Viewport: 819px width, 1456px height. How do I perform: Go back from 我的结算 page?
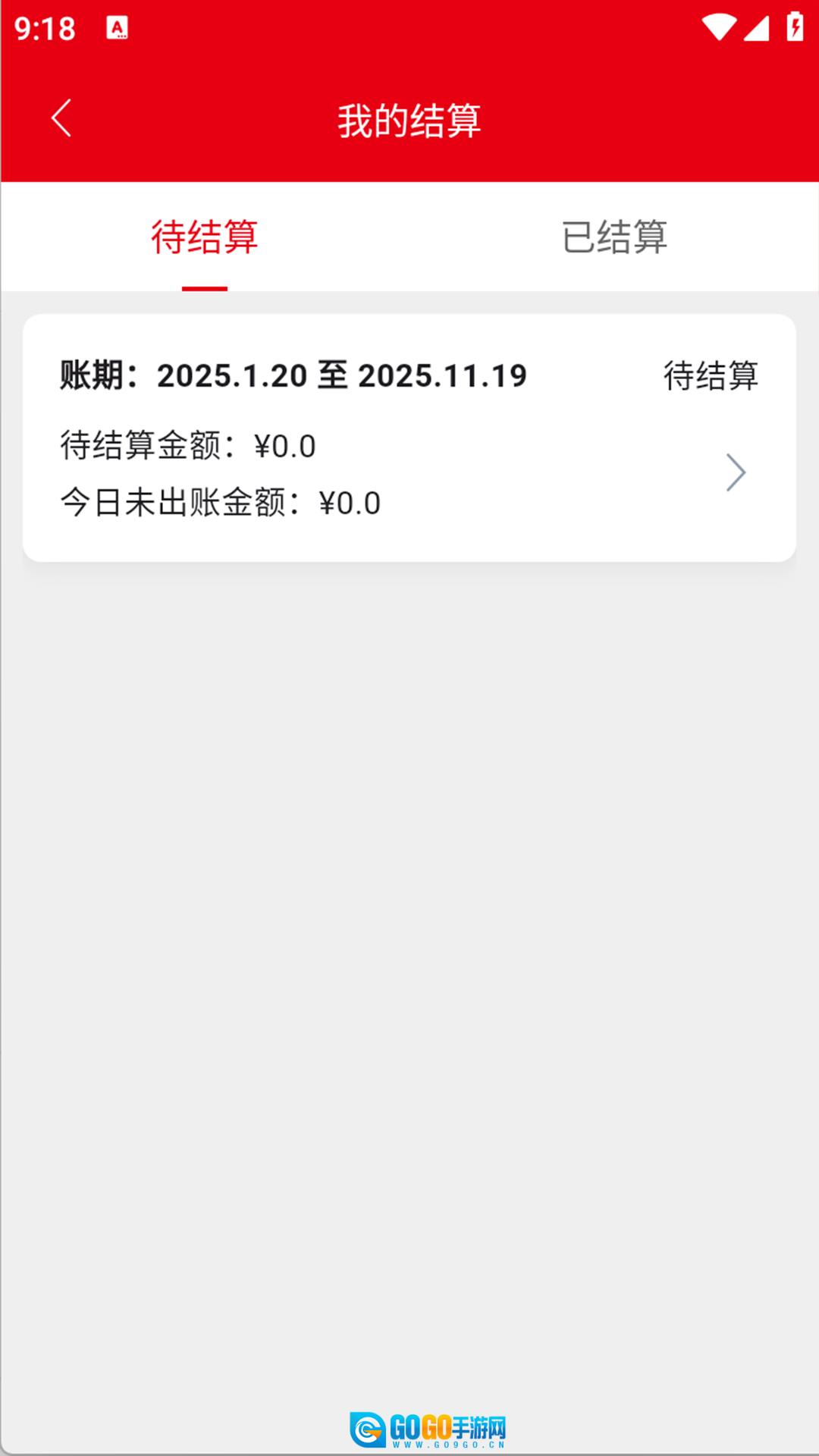coord(61,119)
